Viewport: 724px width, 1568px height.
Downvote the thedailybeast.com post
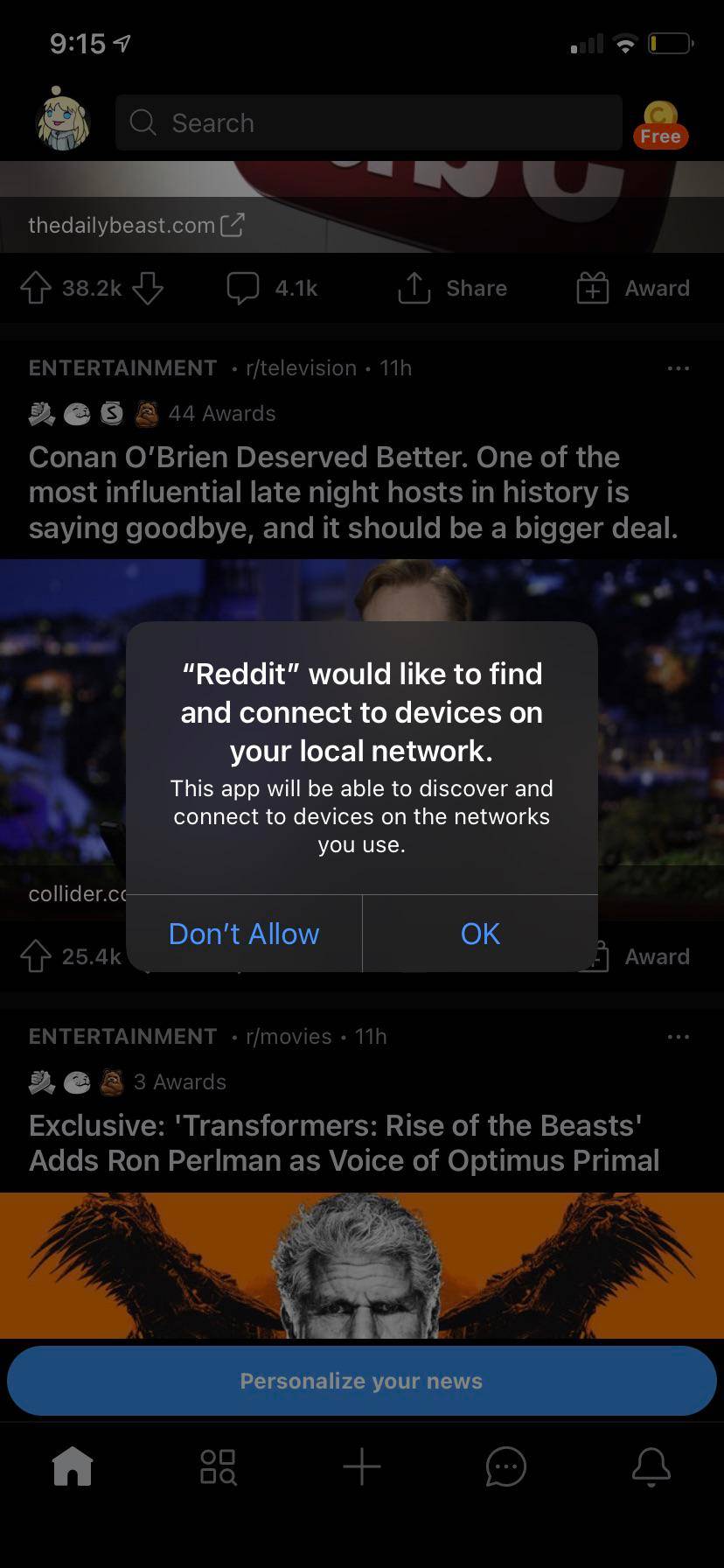point(148,288)
